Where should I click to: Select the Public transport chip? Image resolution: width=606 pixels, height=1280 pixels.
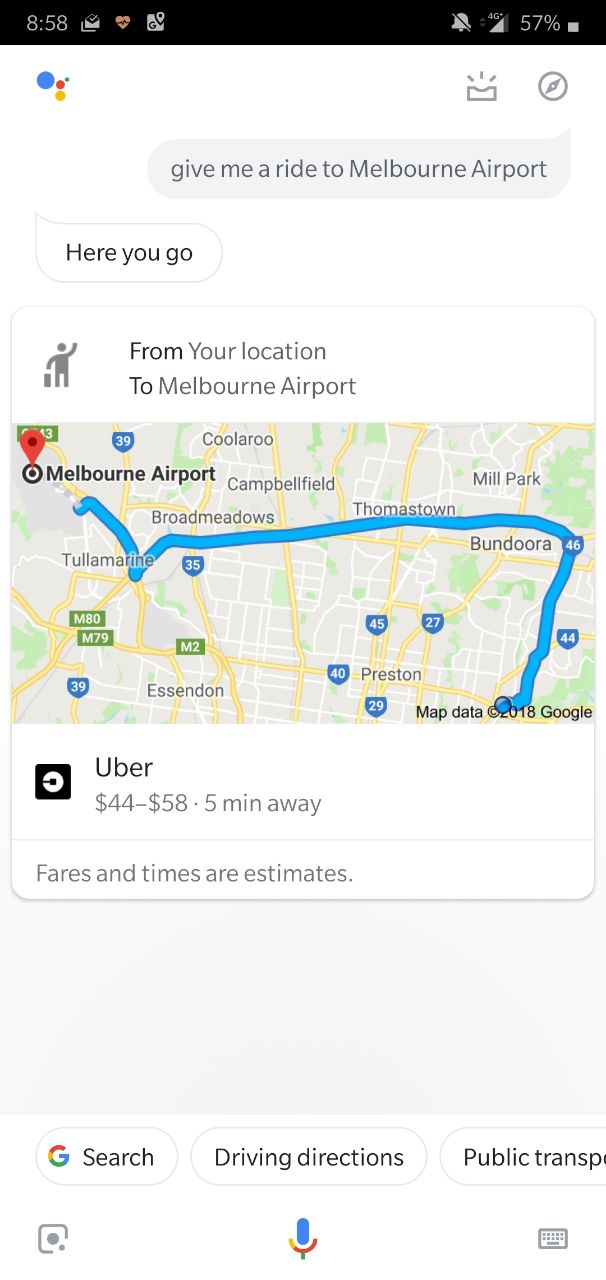(x=523, y=1157)
